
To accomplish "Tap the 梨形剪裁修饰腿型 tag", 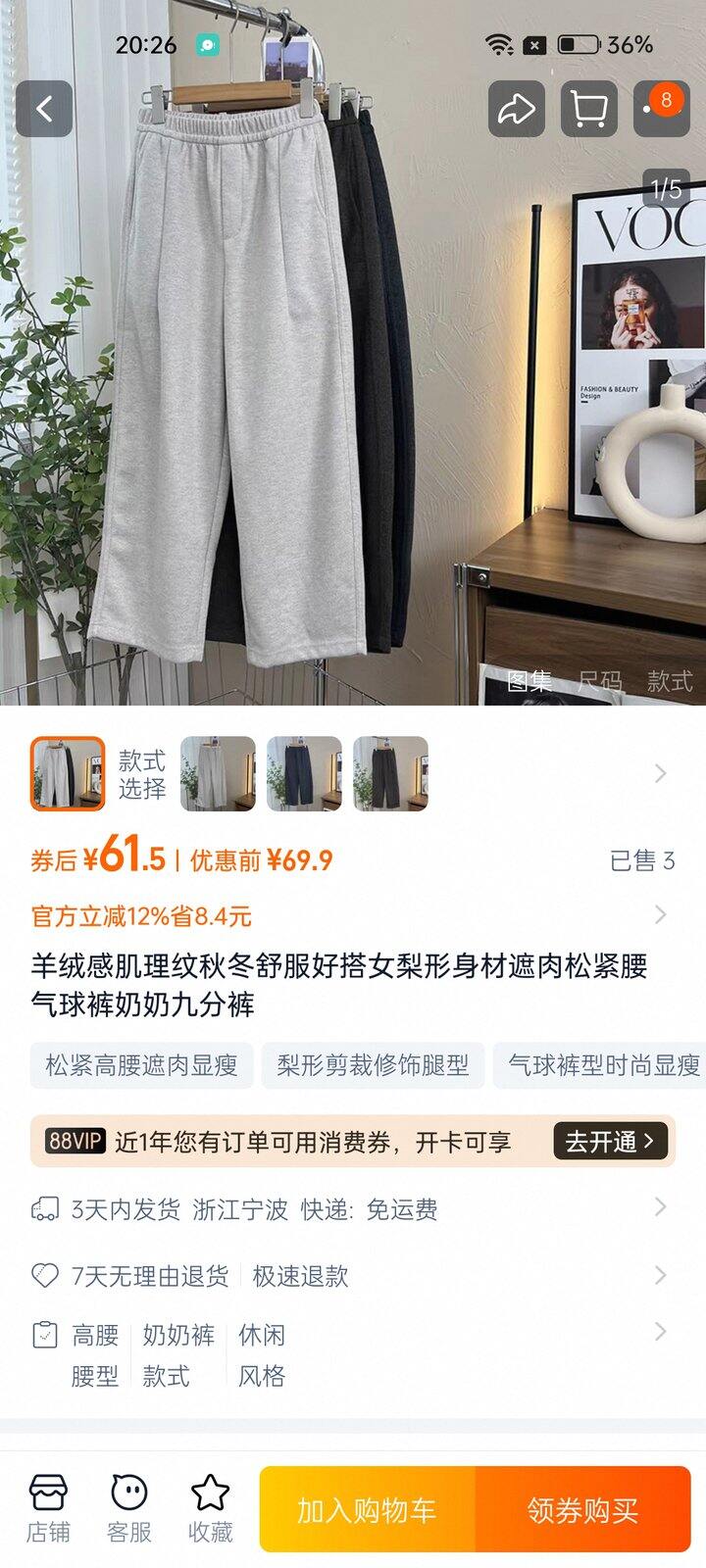I will (x=373, y=1065).
